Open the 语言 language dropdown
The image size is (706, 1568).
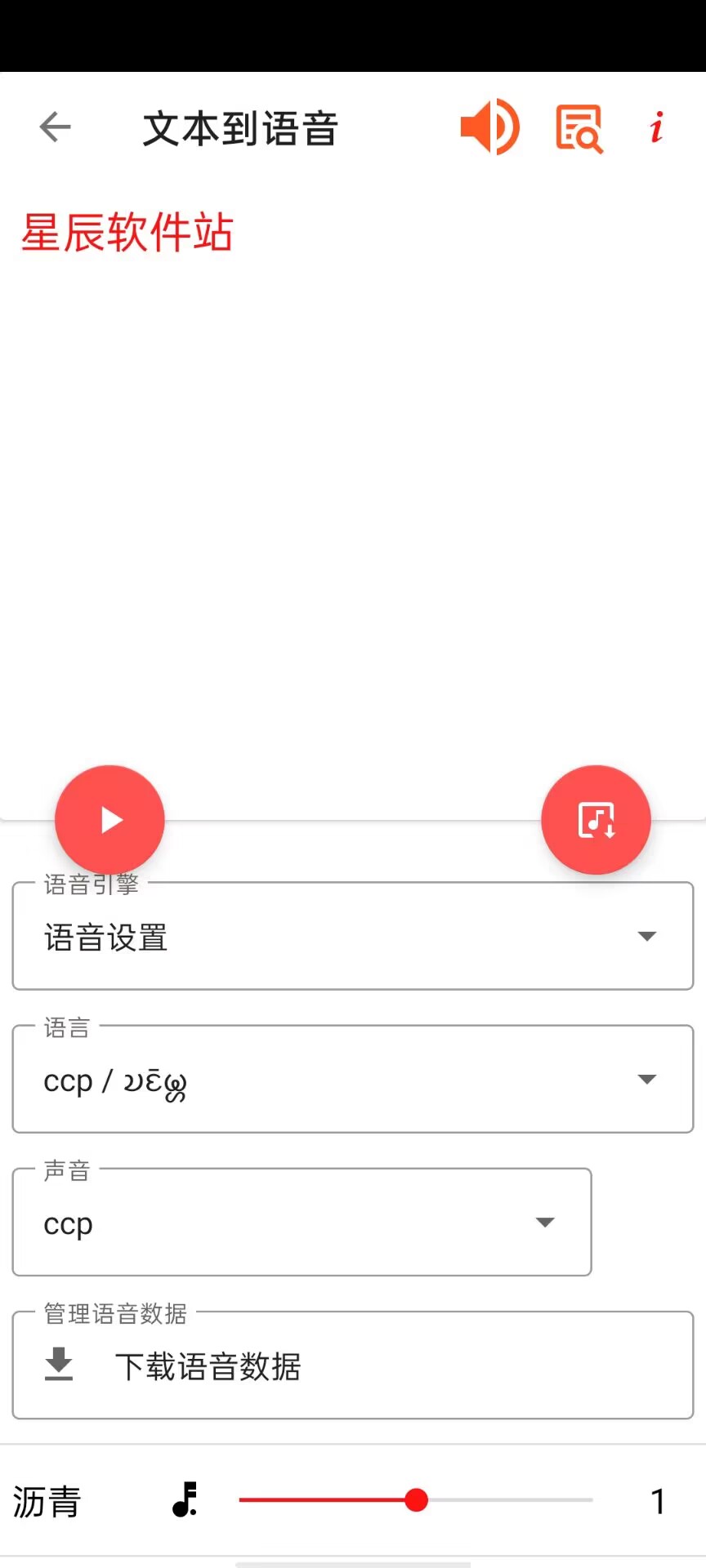[x=352, y=1080]
